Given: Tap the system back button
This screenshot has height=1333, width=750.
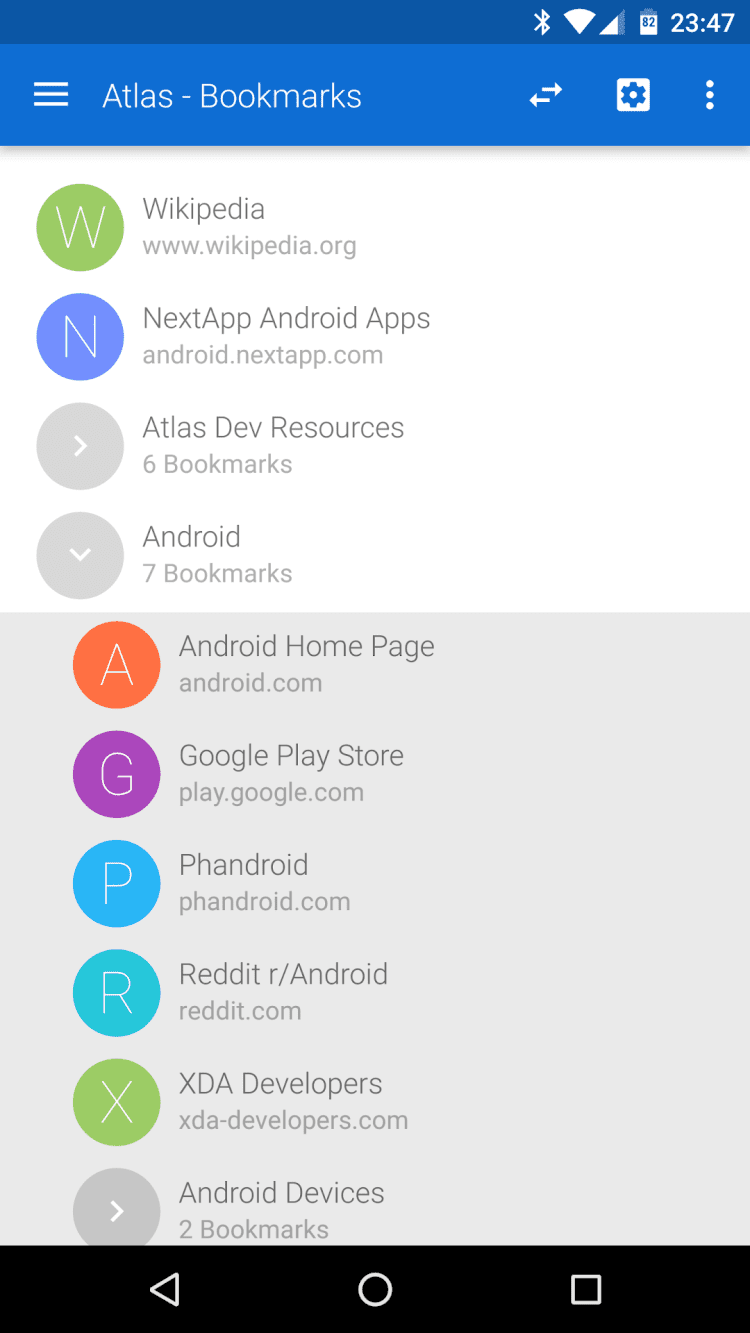Looking at the screenshot, I should point(165,1290).
